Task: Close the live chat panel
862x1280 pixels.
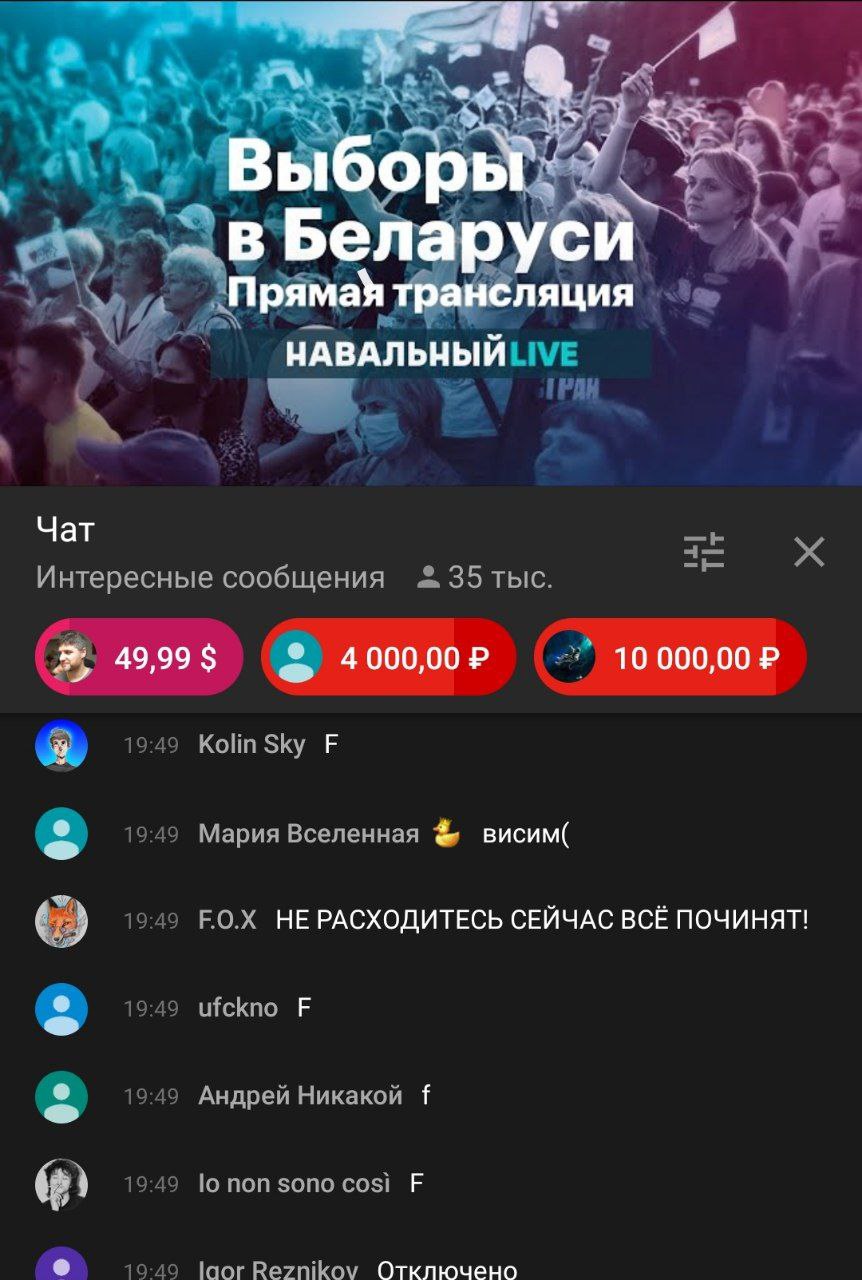Action: click(809, 552)
